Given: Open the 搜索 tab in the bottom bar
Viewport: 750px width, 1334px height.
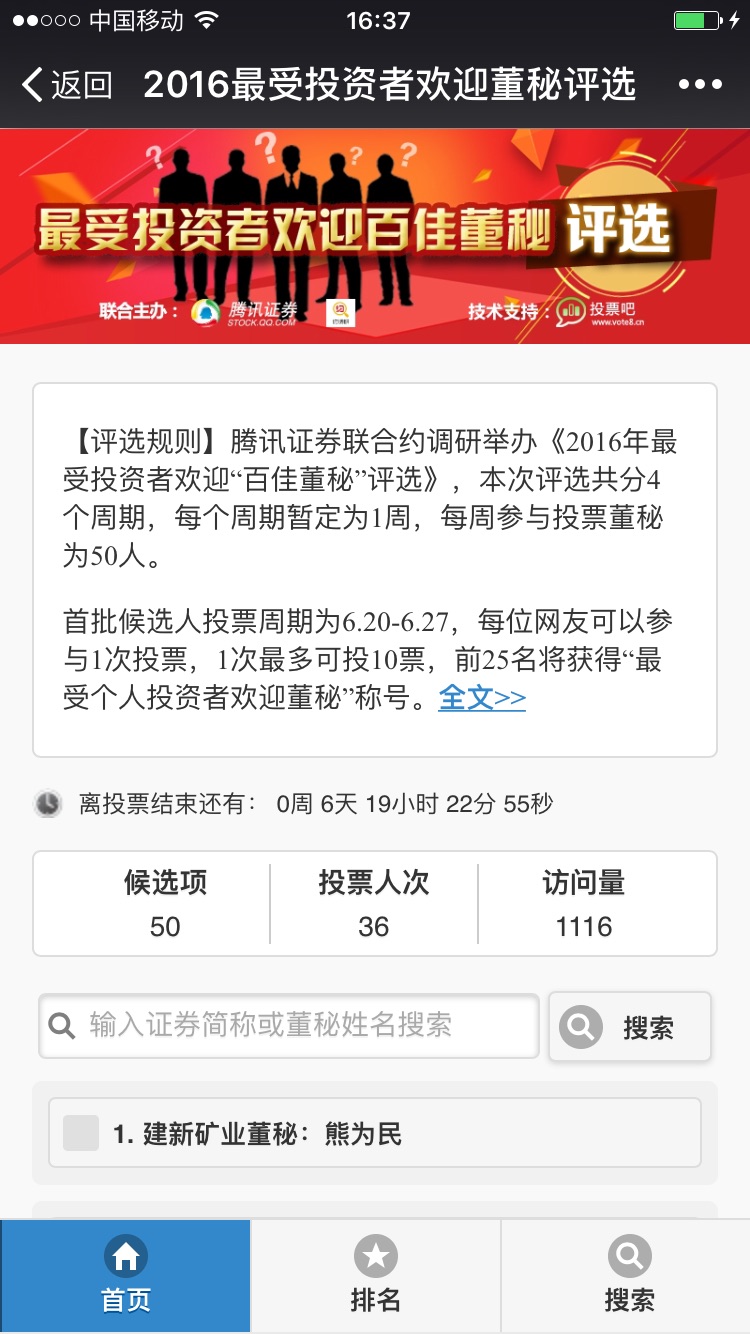Looking at the screenshot, I should pos(629,1276).
